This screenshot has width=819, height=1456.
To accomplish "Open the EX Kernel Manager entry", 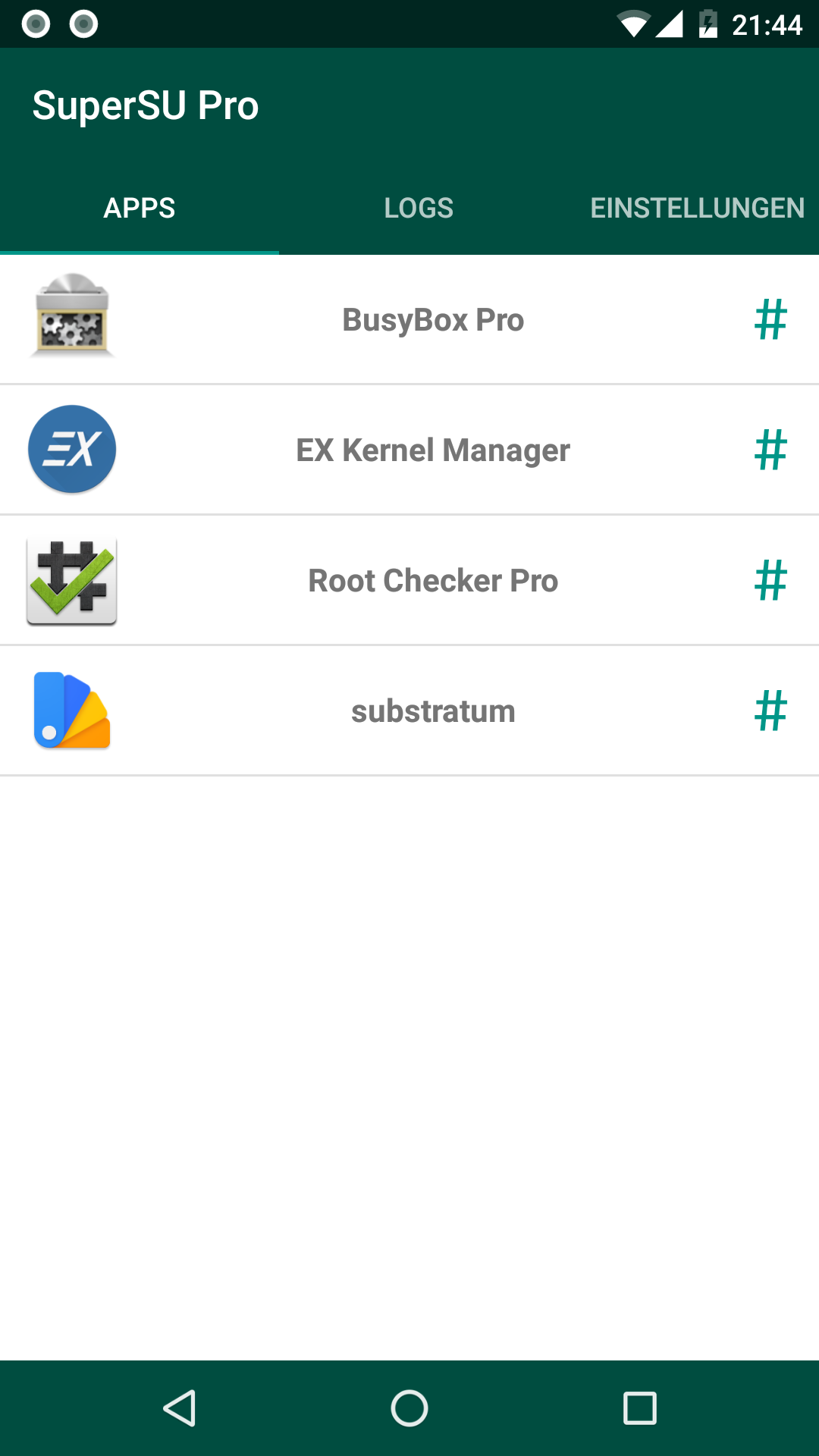I will tap(432, 450).
